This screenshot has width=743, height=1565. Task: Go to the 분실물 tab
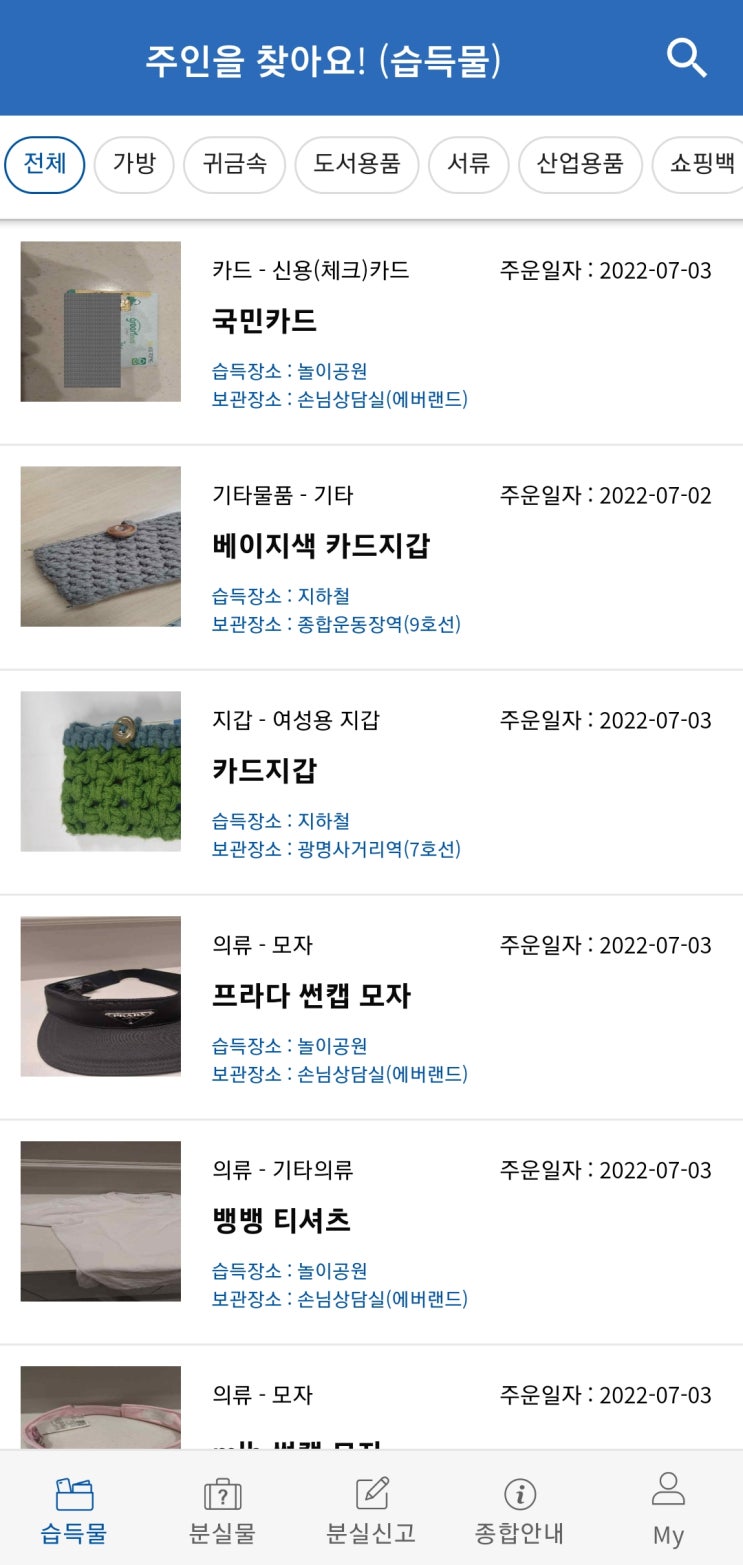(x=222, y=1510)
